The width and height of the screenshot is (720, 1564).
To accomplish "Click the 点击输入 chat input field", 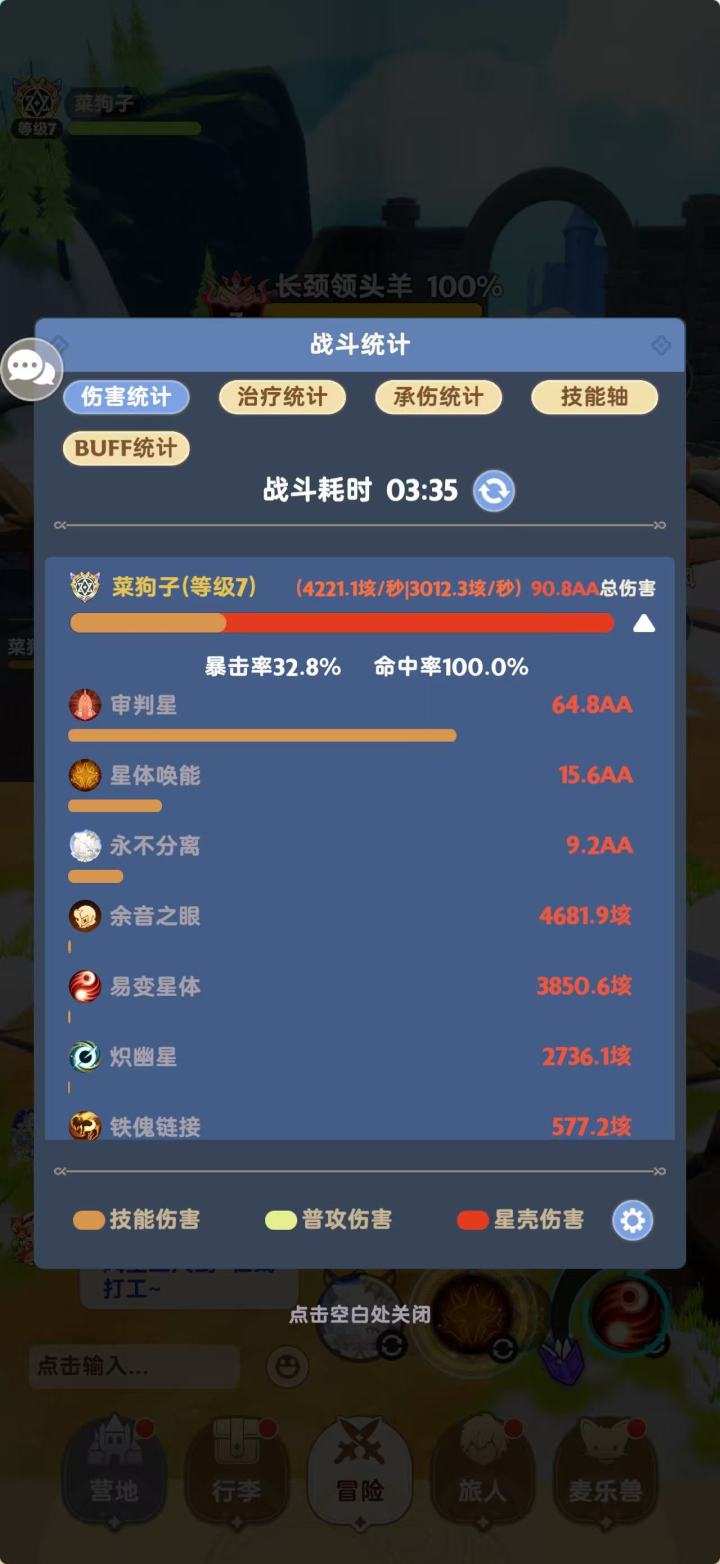I will (135, 1366).
